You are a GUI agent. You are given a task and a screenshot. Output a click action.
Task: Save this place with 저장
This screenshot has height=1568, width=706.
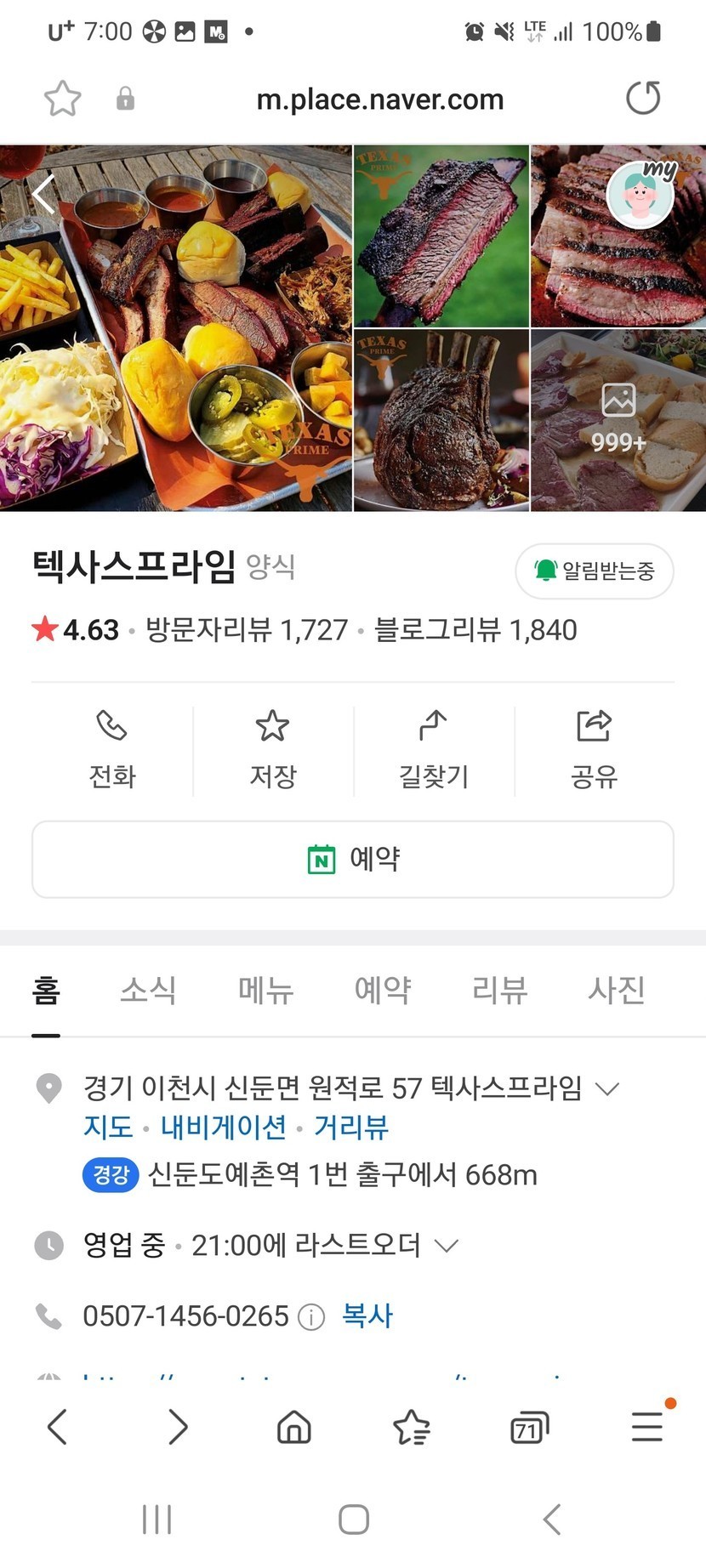pos(273,749)
